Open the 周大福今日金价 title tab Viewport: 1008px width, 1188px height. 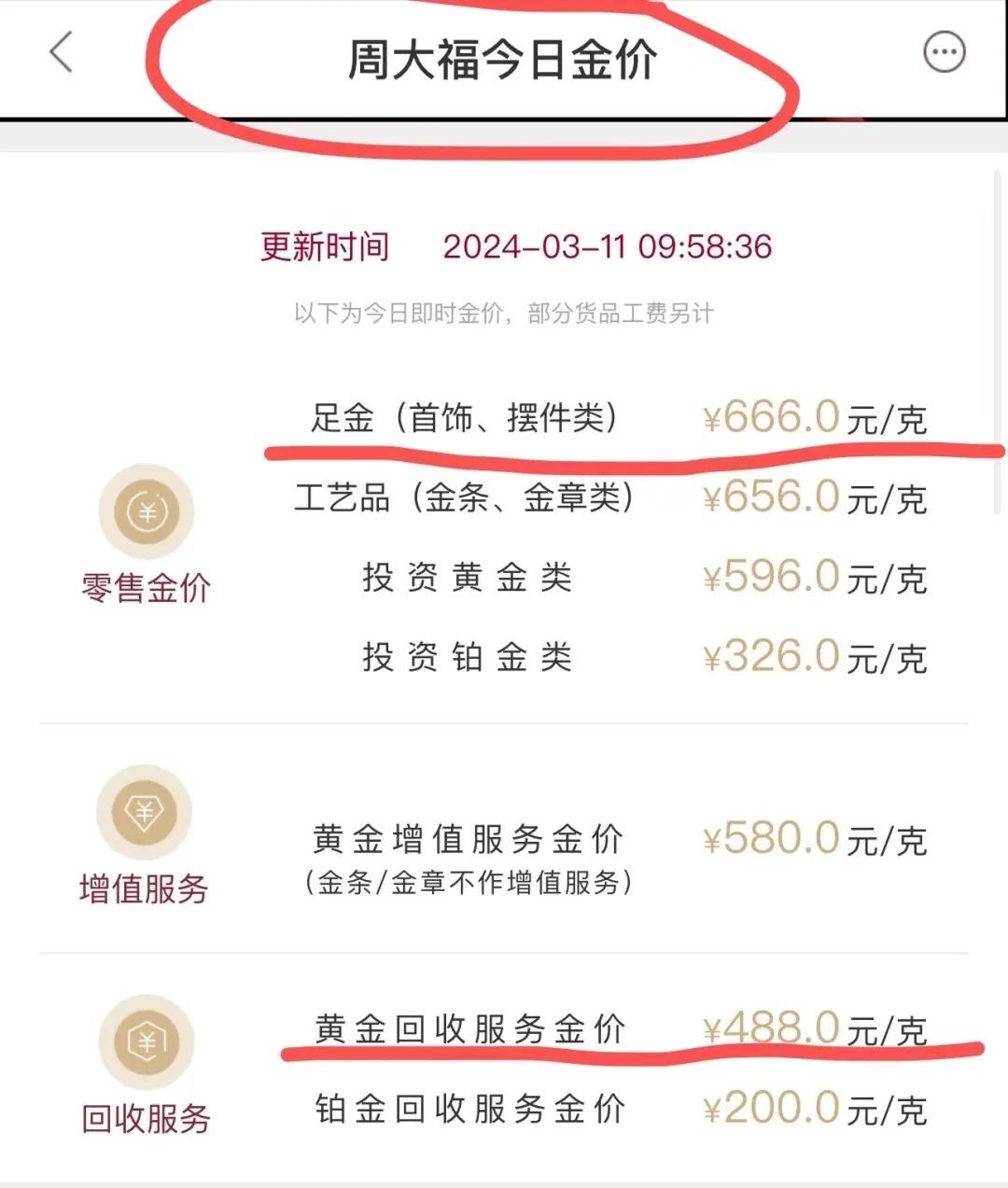coord(504,53)
